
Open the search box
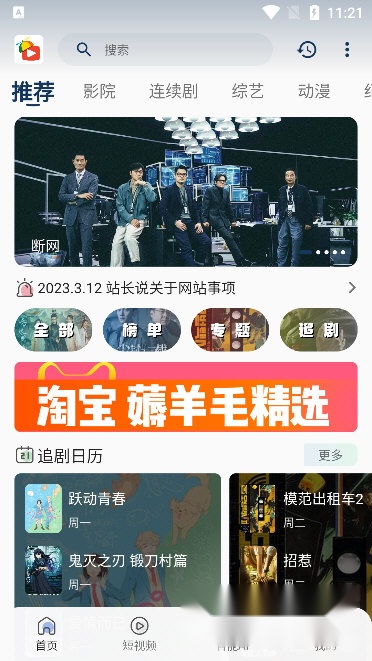pos(165,50)
